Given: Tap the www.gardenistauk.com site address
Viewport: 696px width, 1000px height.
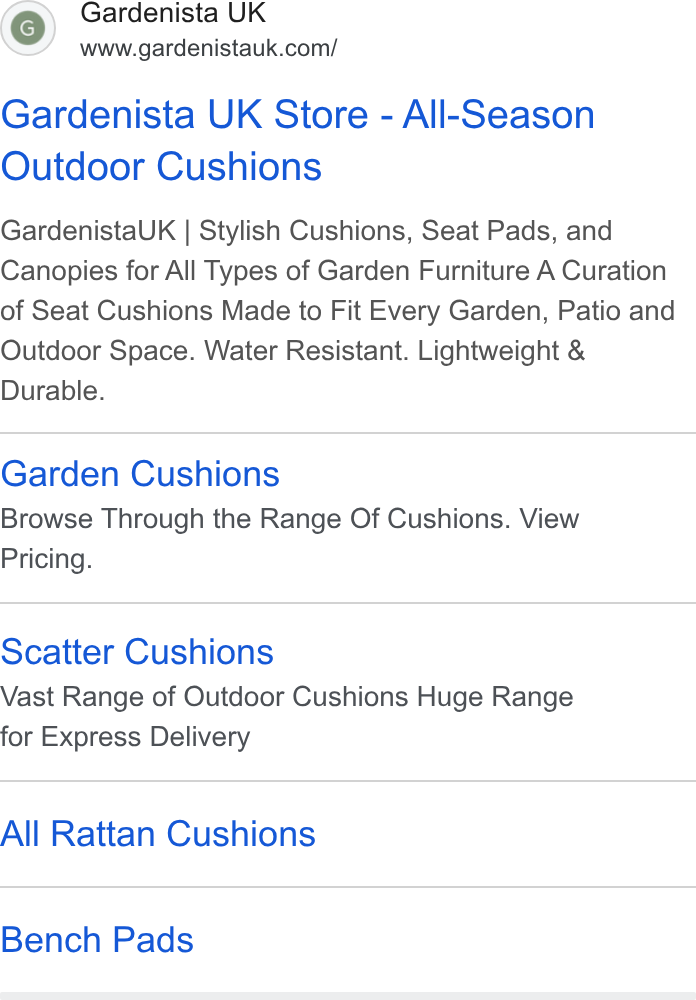Looking at the screenshot, I should click(209, 48).
